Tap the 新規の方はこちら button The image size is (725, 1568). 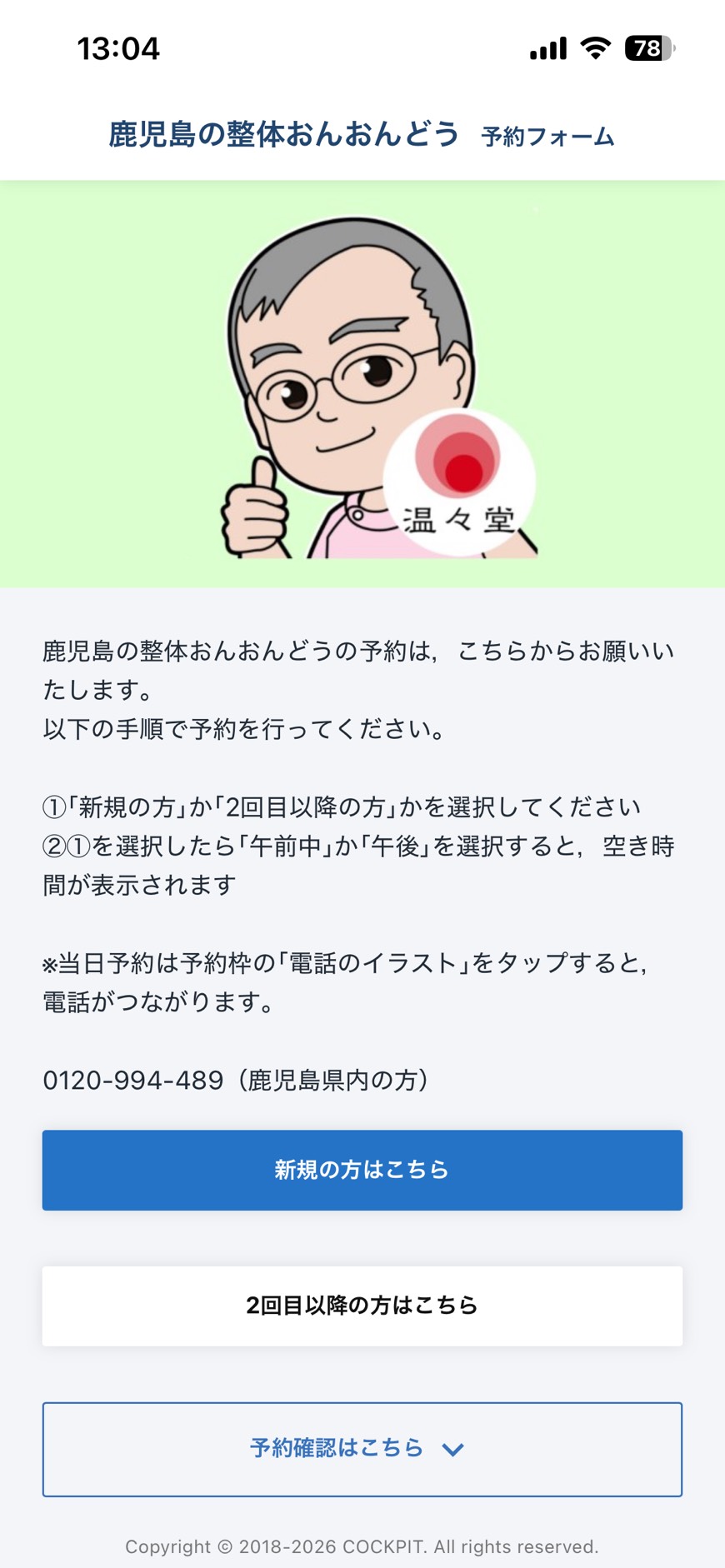click(362, 1170)
